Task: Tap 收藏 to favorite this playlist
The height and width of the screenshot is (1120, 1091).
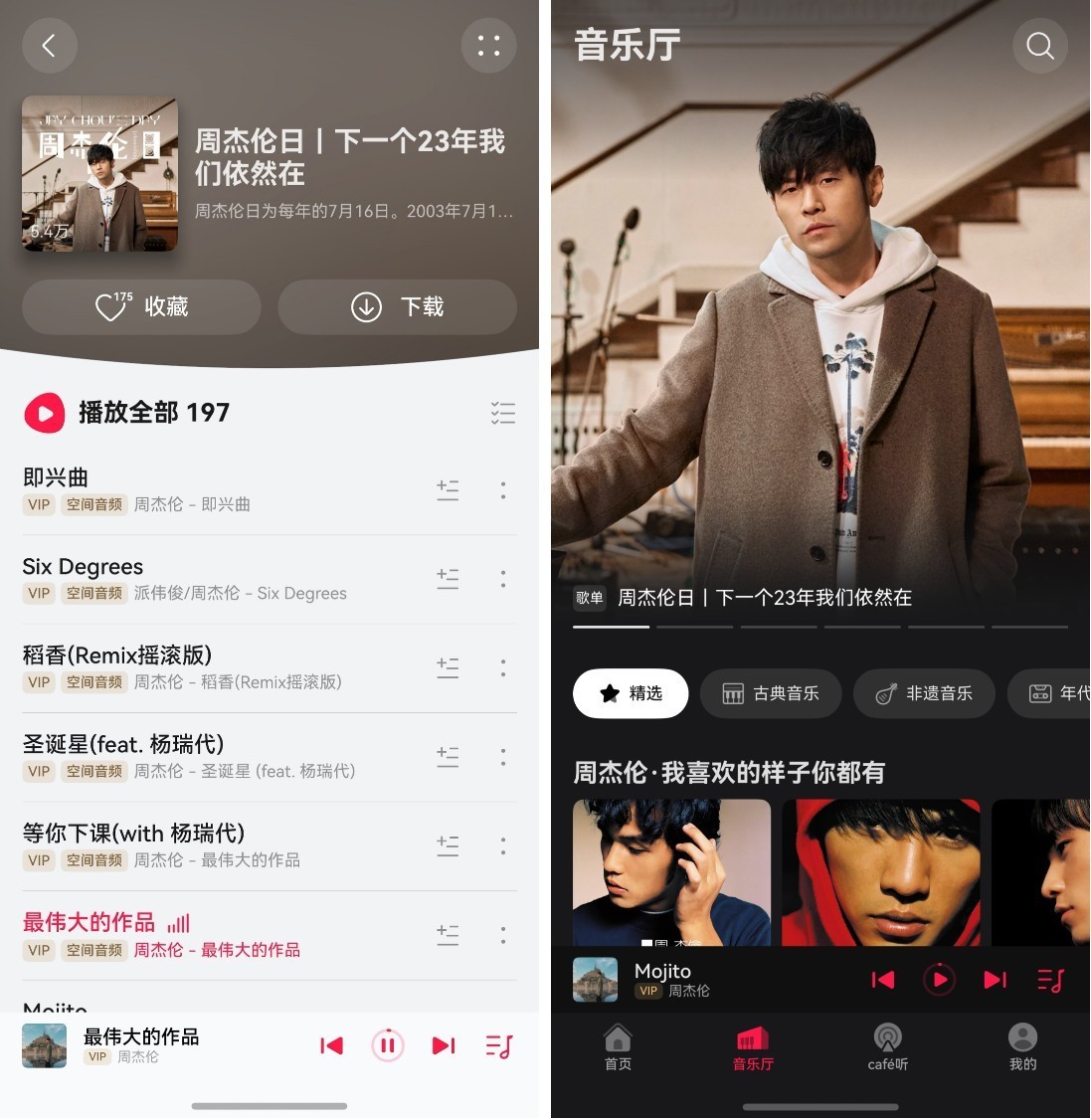Action: 141,306
